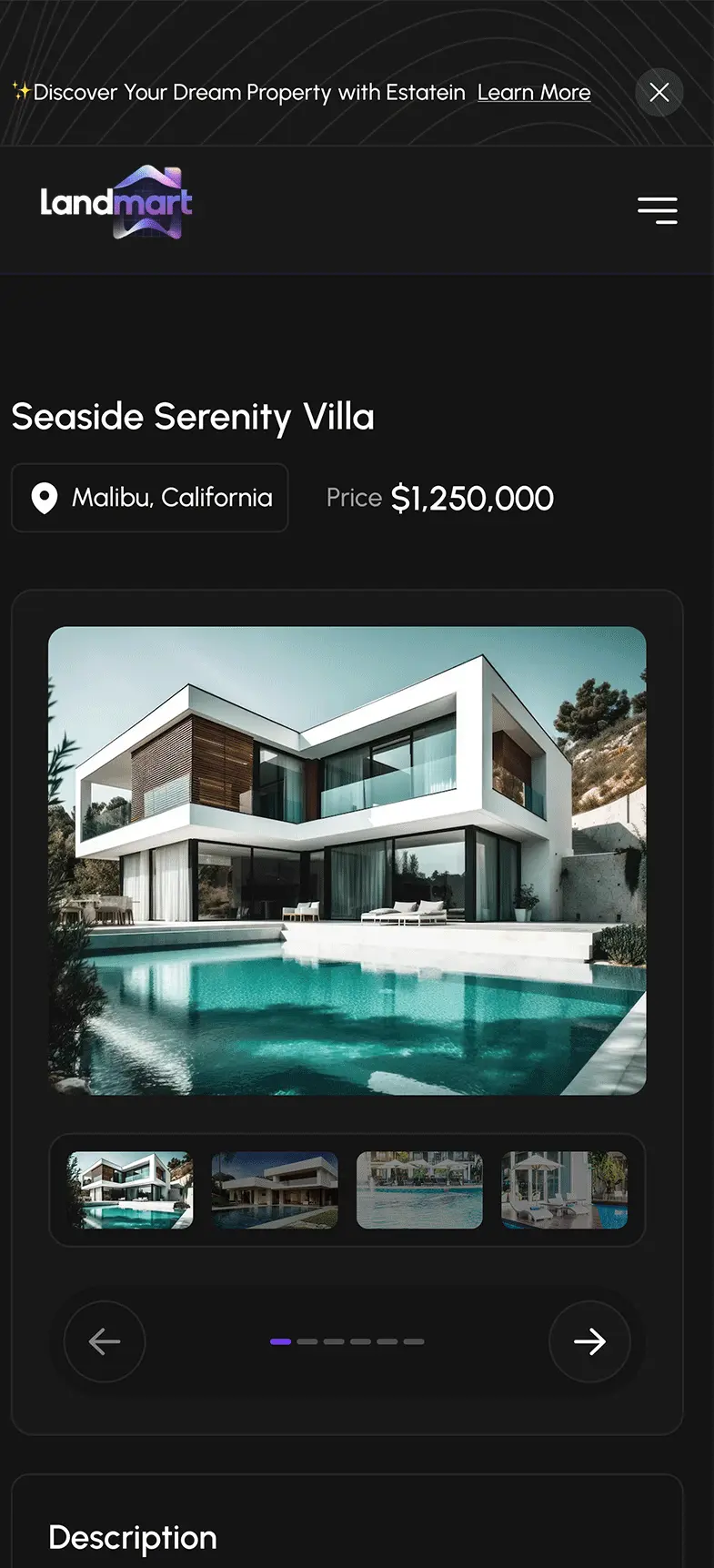Viewport: 714px width, 1568px height.
Task: Go to previous photo with left arrow
Action: [105, 1341]
